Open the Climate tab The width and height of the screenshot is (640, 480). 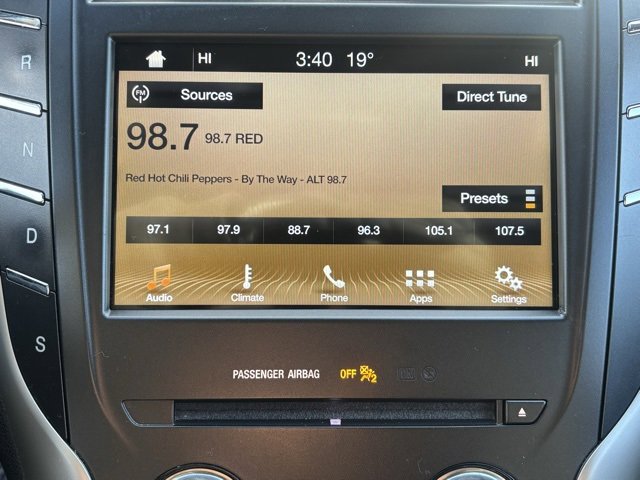[247, 283]
